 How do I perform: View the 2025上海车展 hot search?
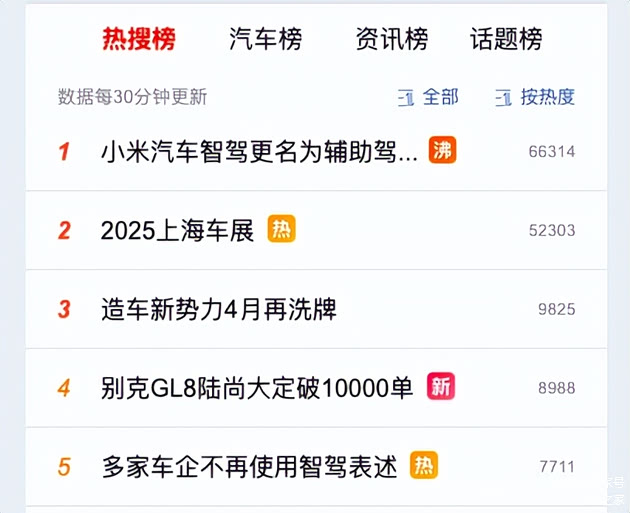[178, 231]
